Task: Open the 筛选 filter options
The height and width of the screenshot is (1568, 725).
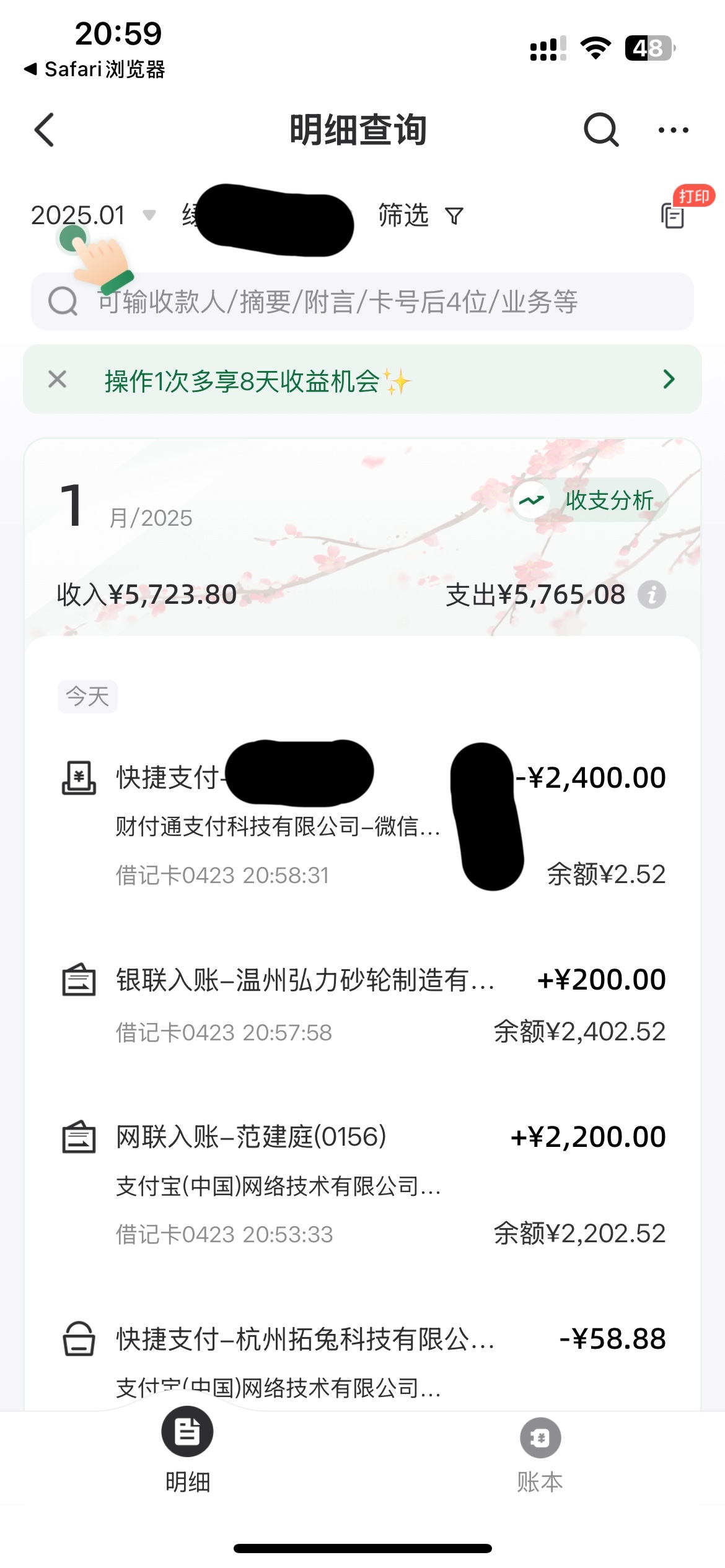Action: 421,216
